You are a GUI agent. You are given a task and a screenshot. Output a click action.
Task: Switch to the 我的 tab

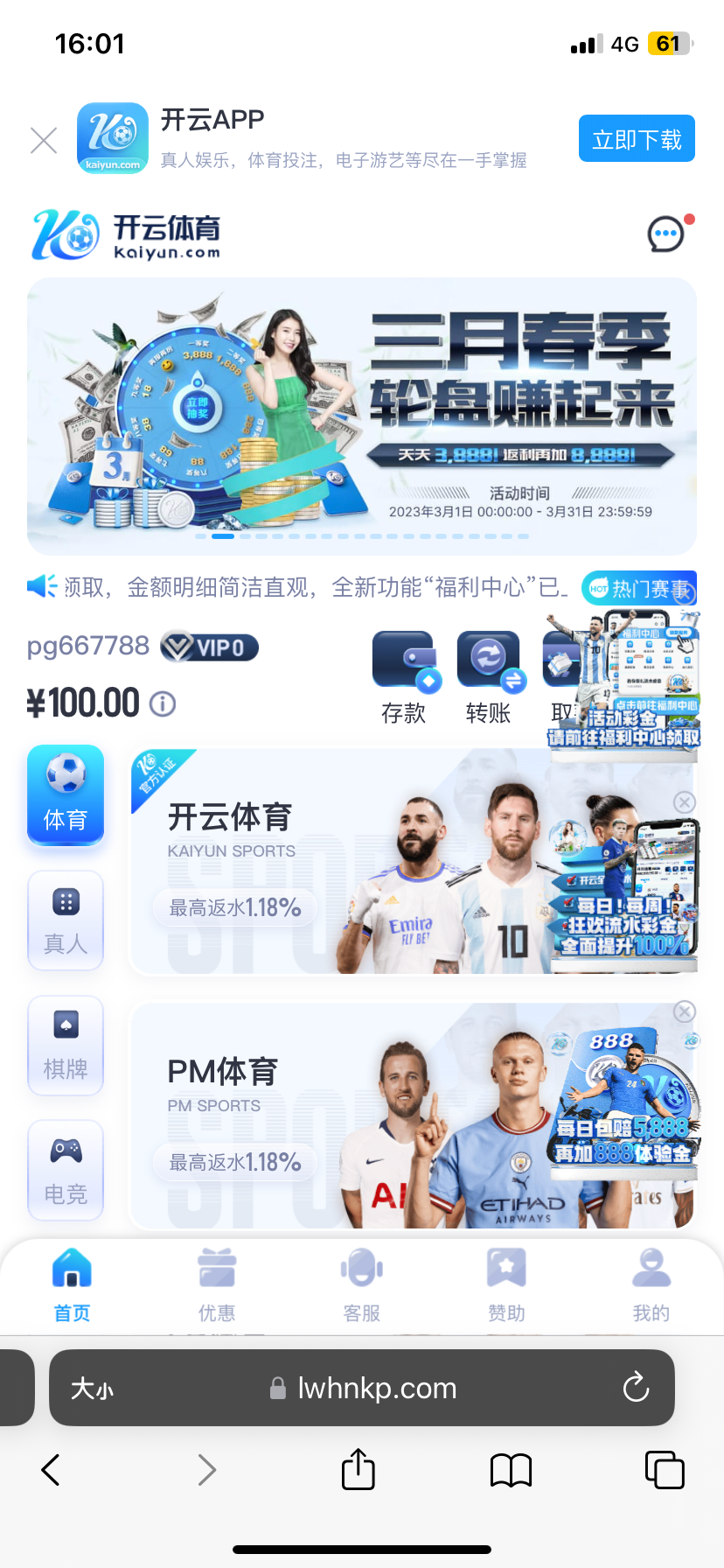[x=651, y=1284]
